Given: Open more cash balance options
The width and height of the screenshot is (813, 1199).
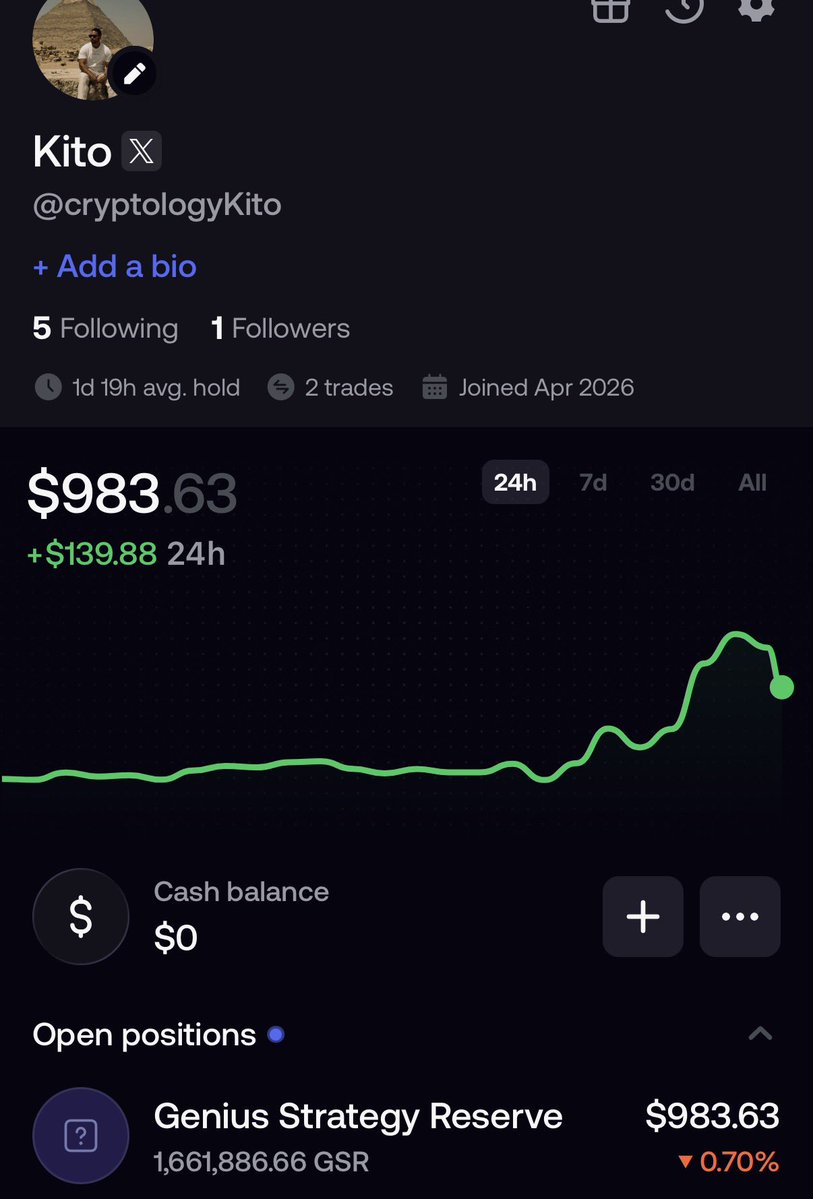Looking at the screenshot, I should (x=740, y=916).
